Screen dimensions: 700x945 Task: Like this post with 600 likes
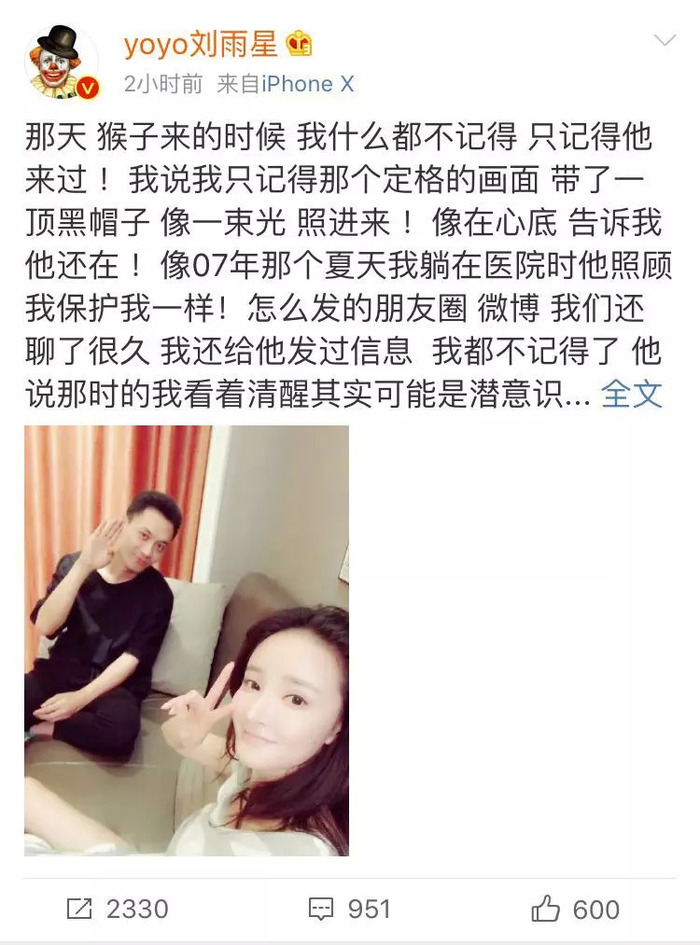[x=576, y=908]
